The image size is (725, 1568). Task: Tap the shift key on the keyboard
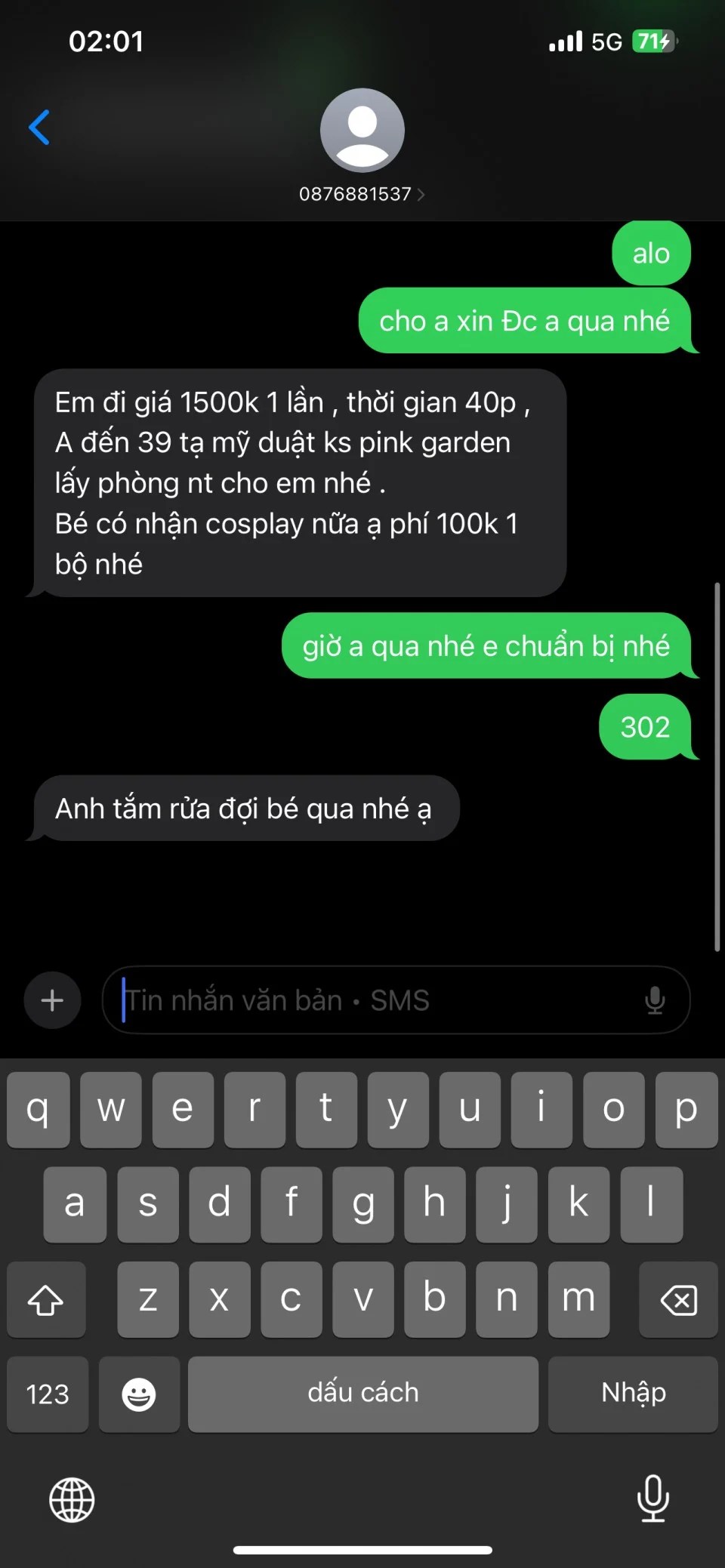[46, 1299]
